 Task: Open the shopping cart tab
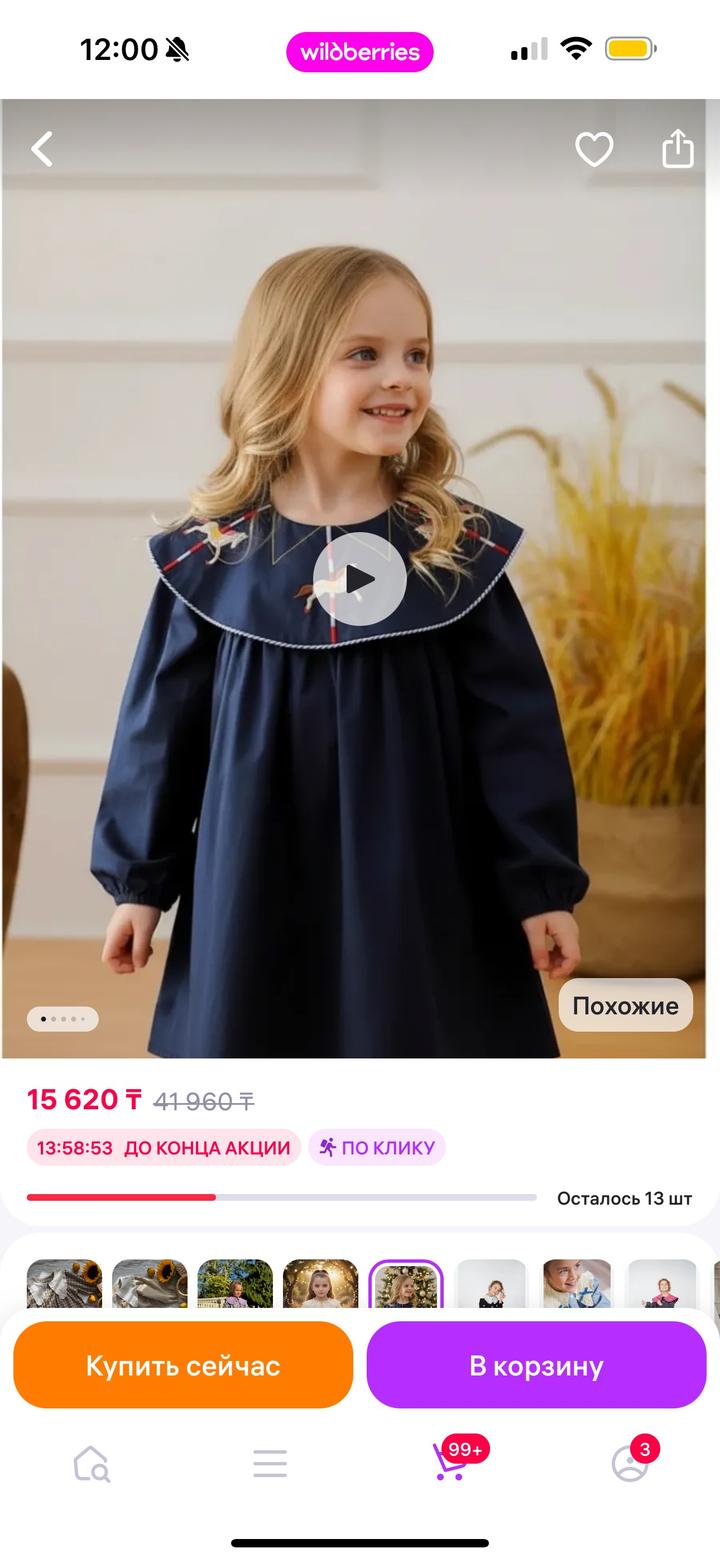coord(449,1464)
